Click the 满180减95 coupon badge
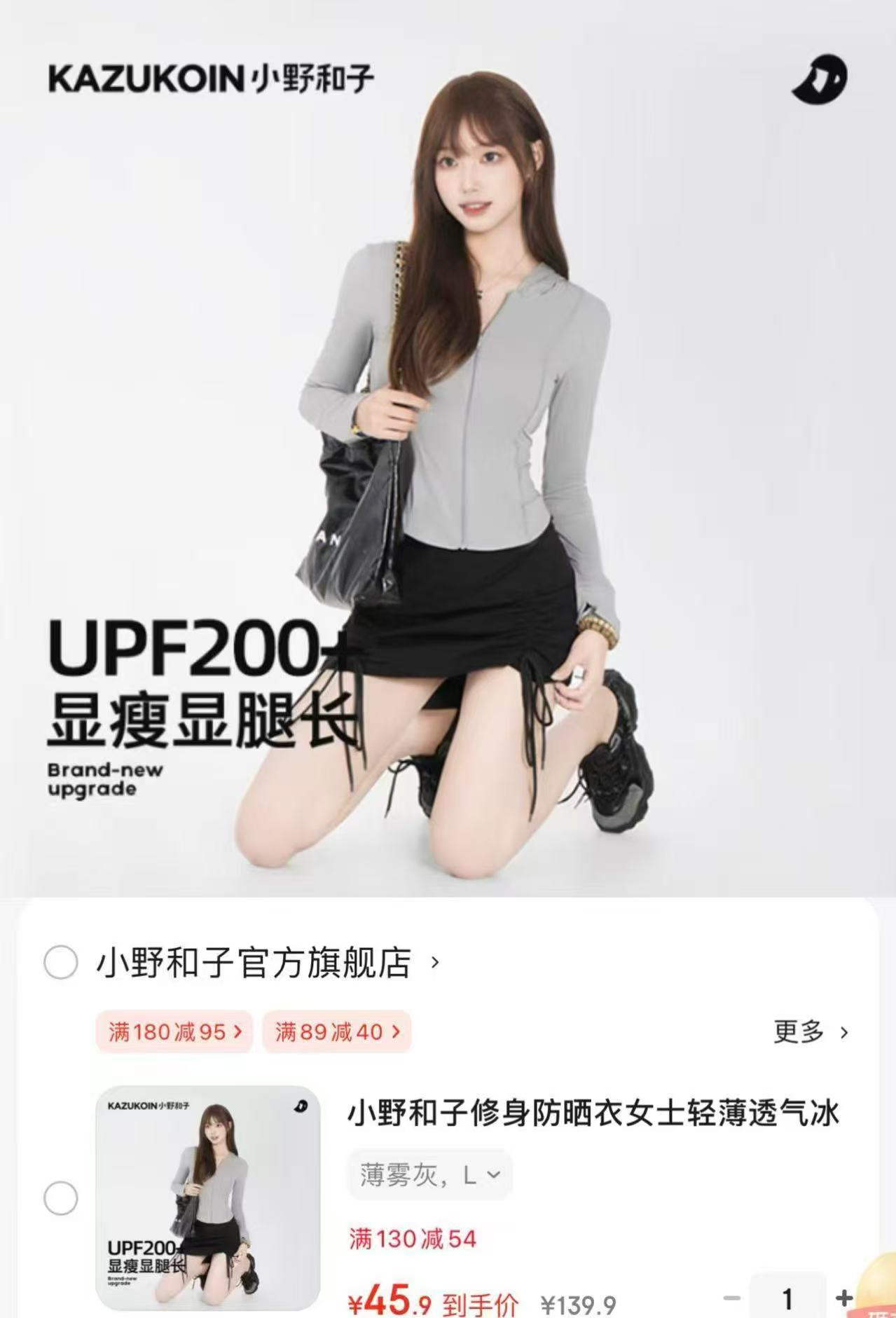 coord(174,1033)
